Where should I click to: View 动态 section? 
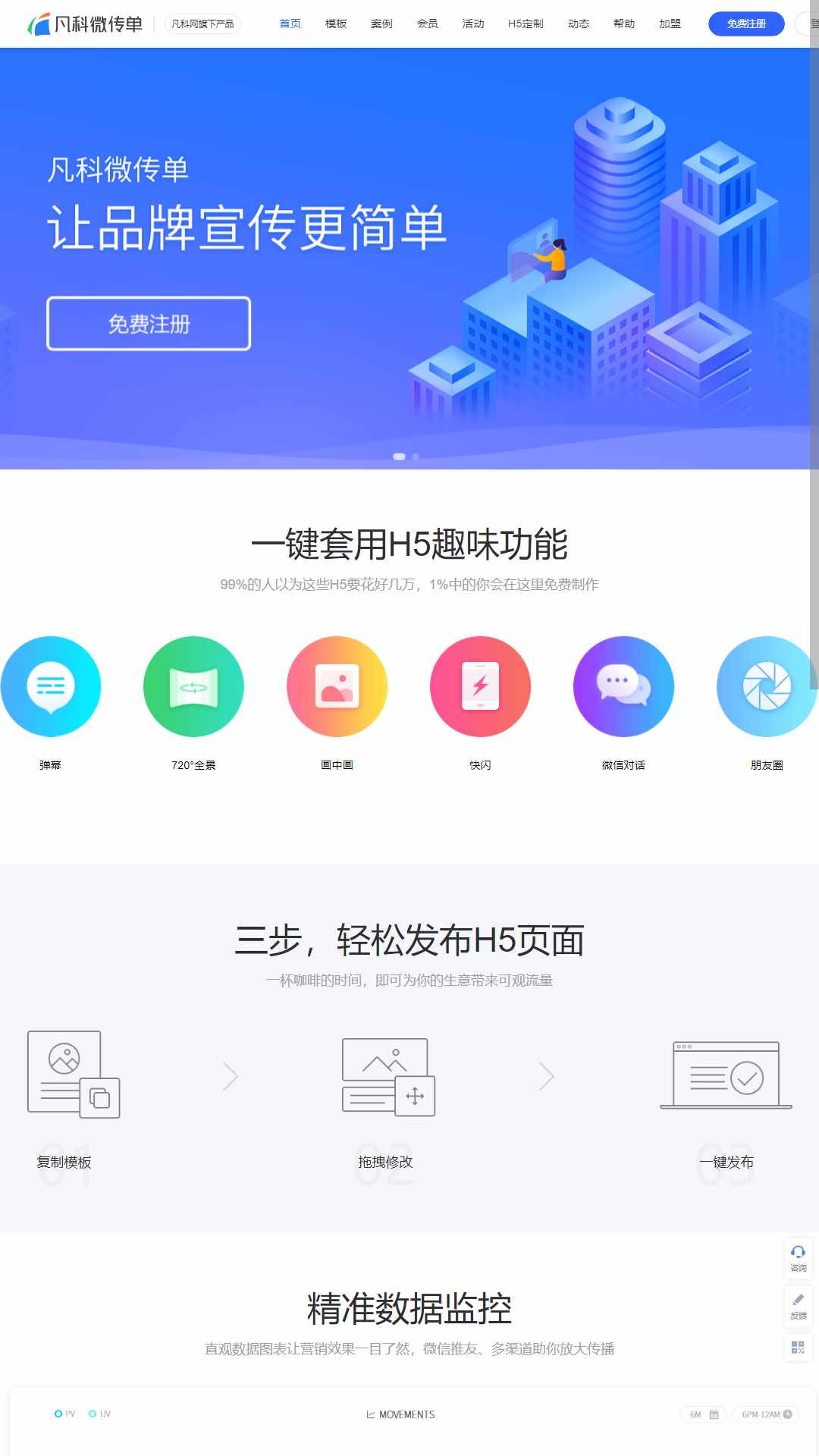(579, 24)
